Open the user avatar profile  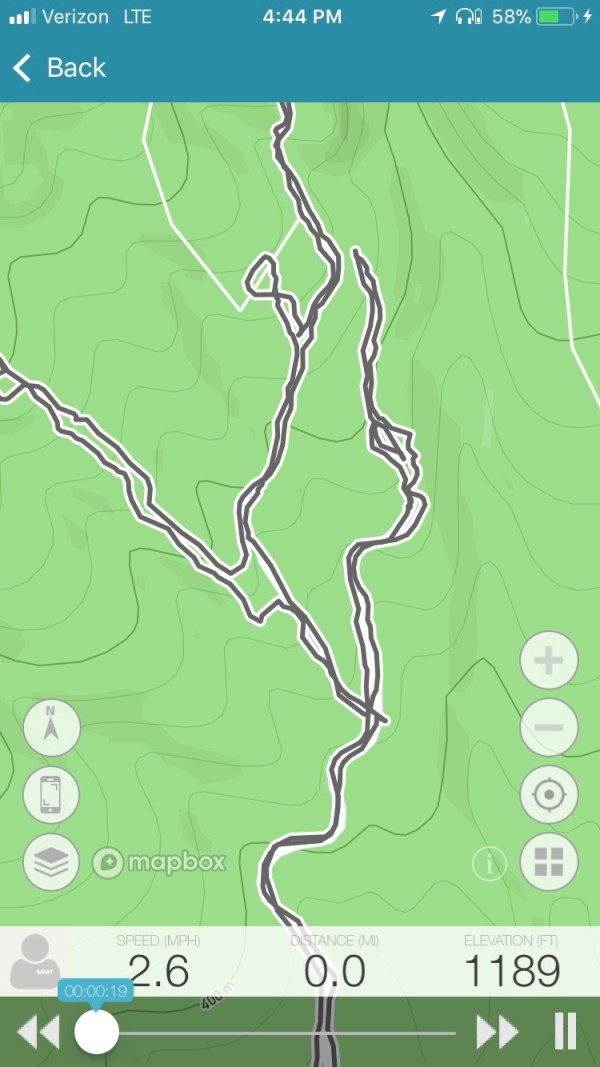coord(35,961)
